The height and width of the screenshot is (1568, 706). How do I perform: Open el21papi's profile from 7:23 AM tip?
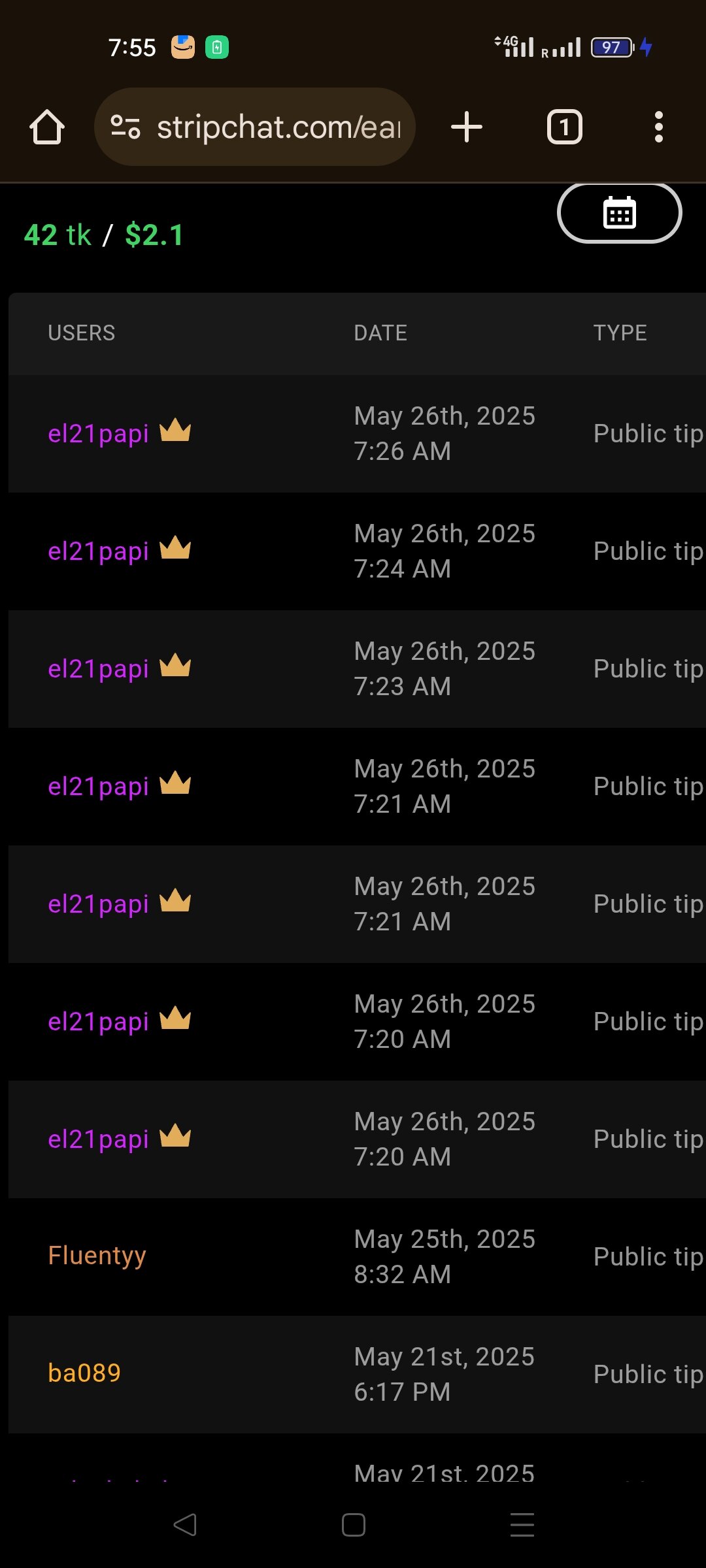coord(99,669)
